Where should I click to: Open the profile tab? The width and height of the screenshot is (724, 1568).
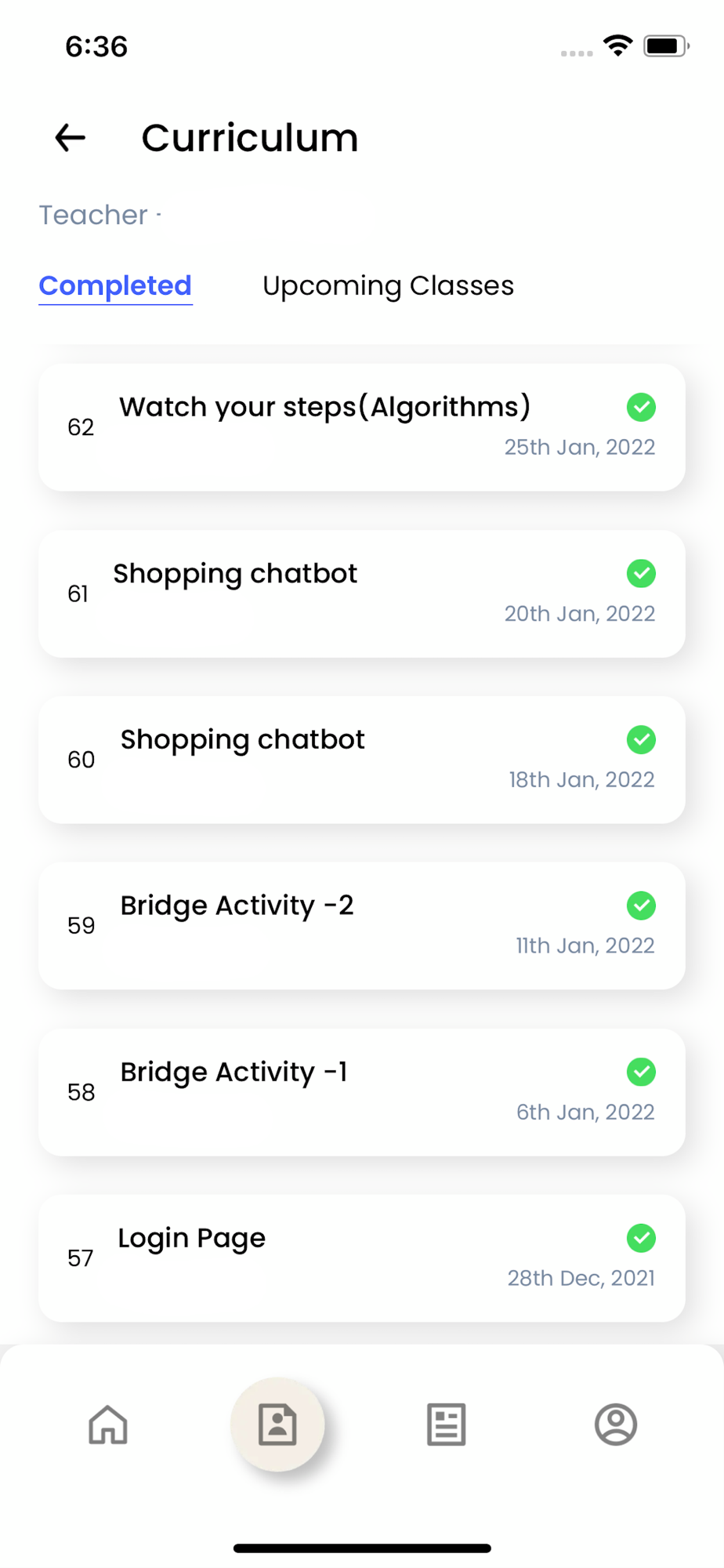(616, 1425)
